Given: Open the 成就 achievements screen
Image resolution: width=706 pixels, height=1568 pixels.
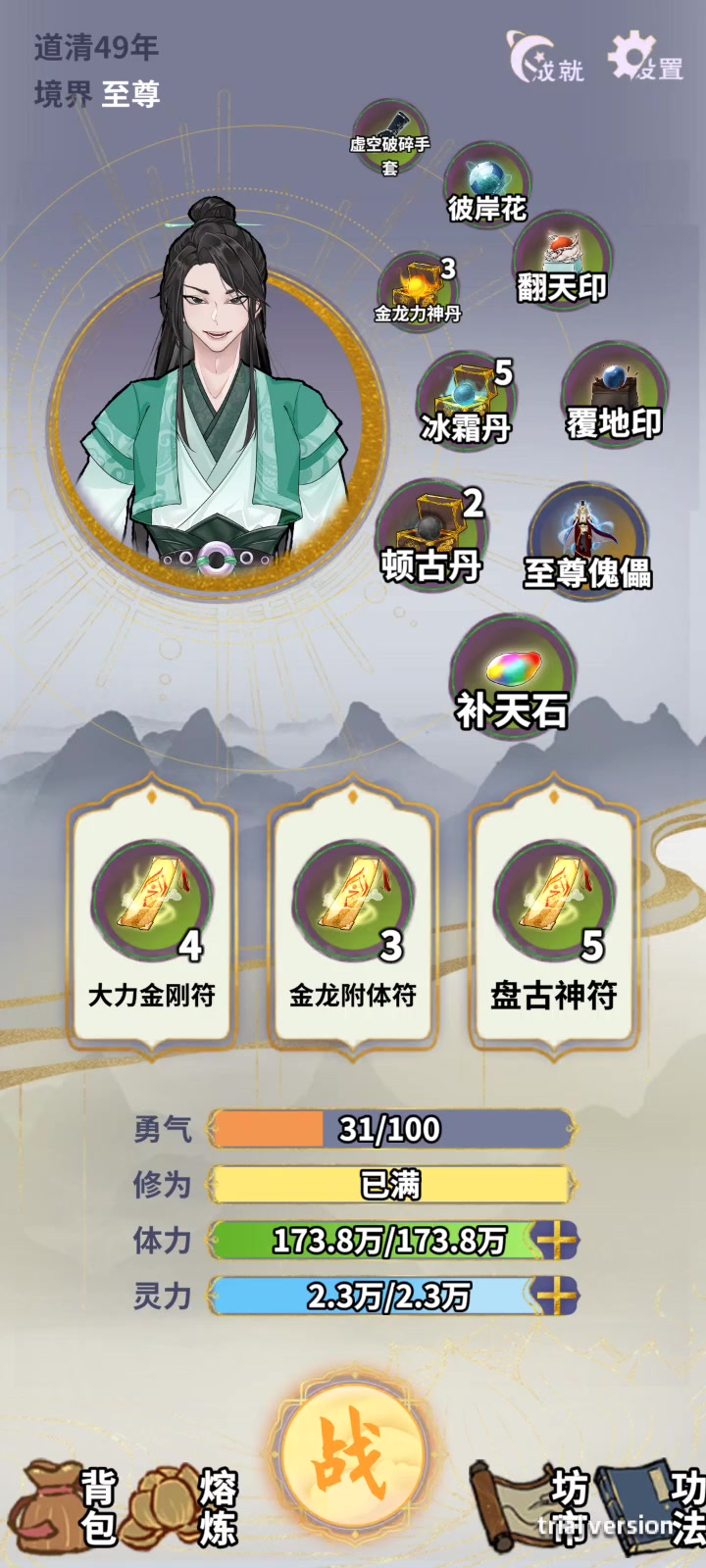Looking at the screenshot, I should 545,57.
